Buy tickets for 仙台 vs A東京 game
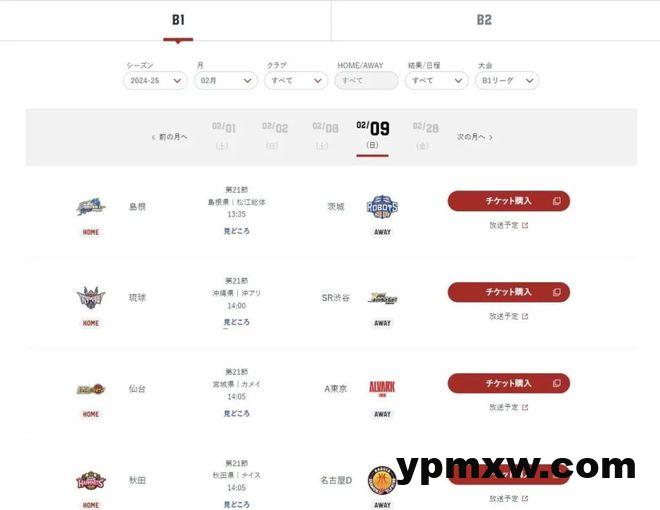 [x=508, y=383]
